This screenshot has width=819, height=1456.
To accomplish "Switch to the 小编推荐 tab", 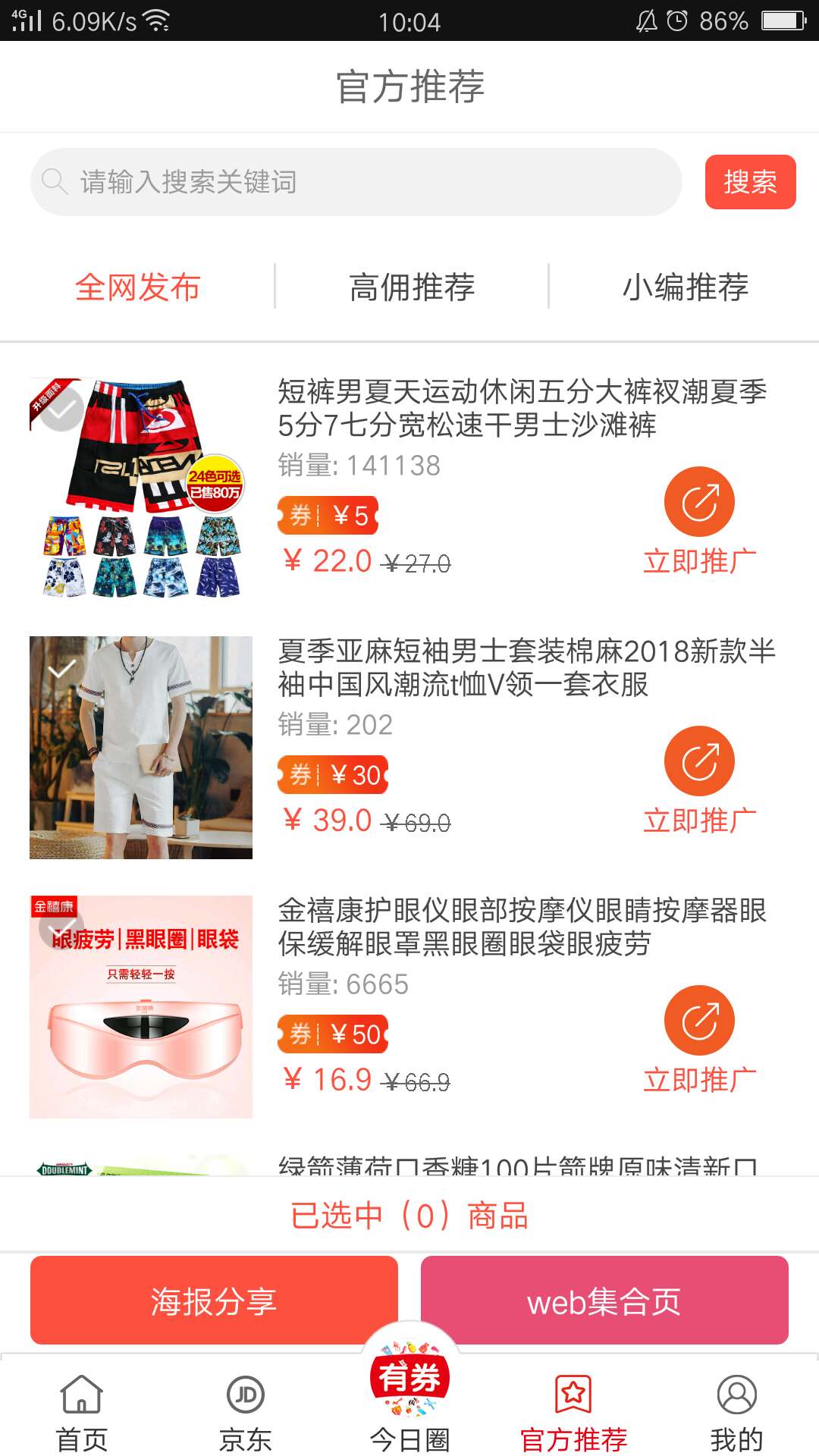I will pos(685,287).
